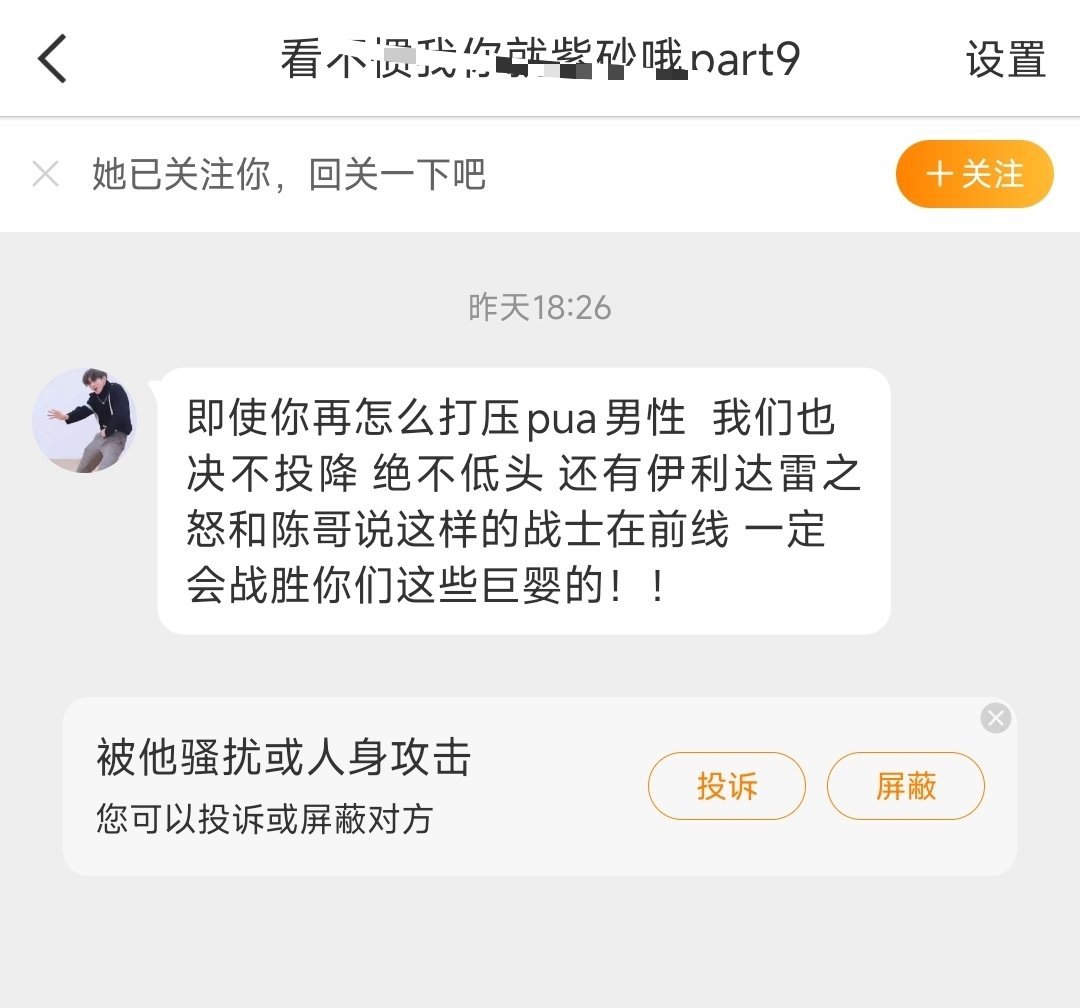1080x1008 pixels.
Task: Close the harassment notice card
Action: coord(995,718)
